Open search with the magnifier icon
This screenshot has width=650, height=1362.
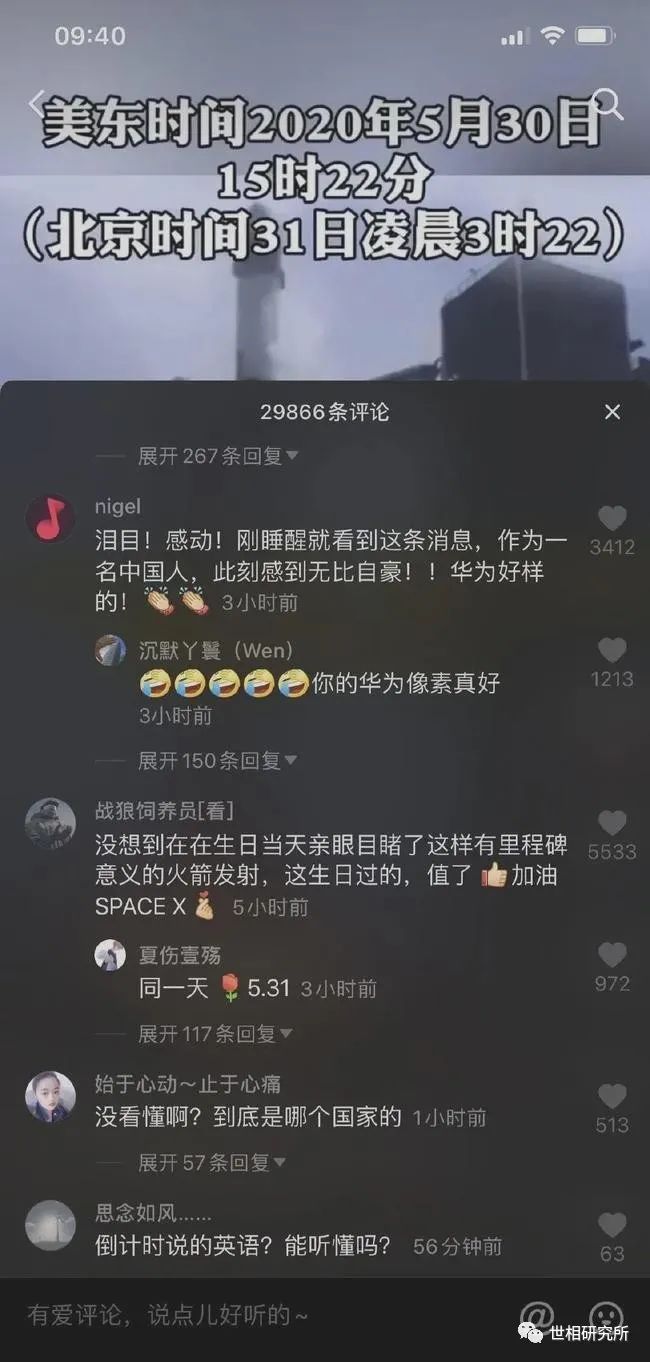[607, 103]
